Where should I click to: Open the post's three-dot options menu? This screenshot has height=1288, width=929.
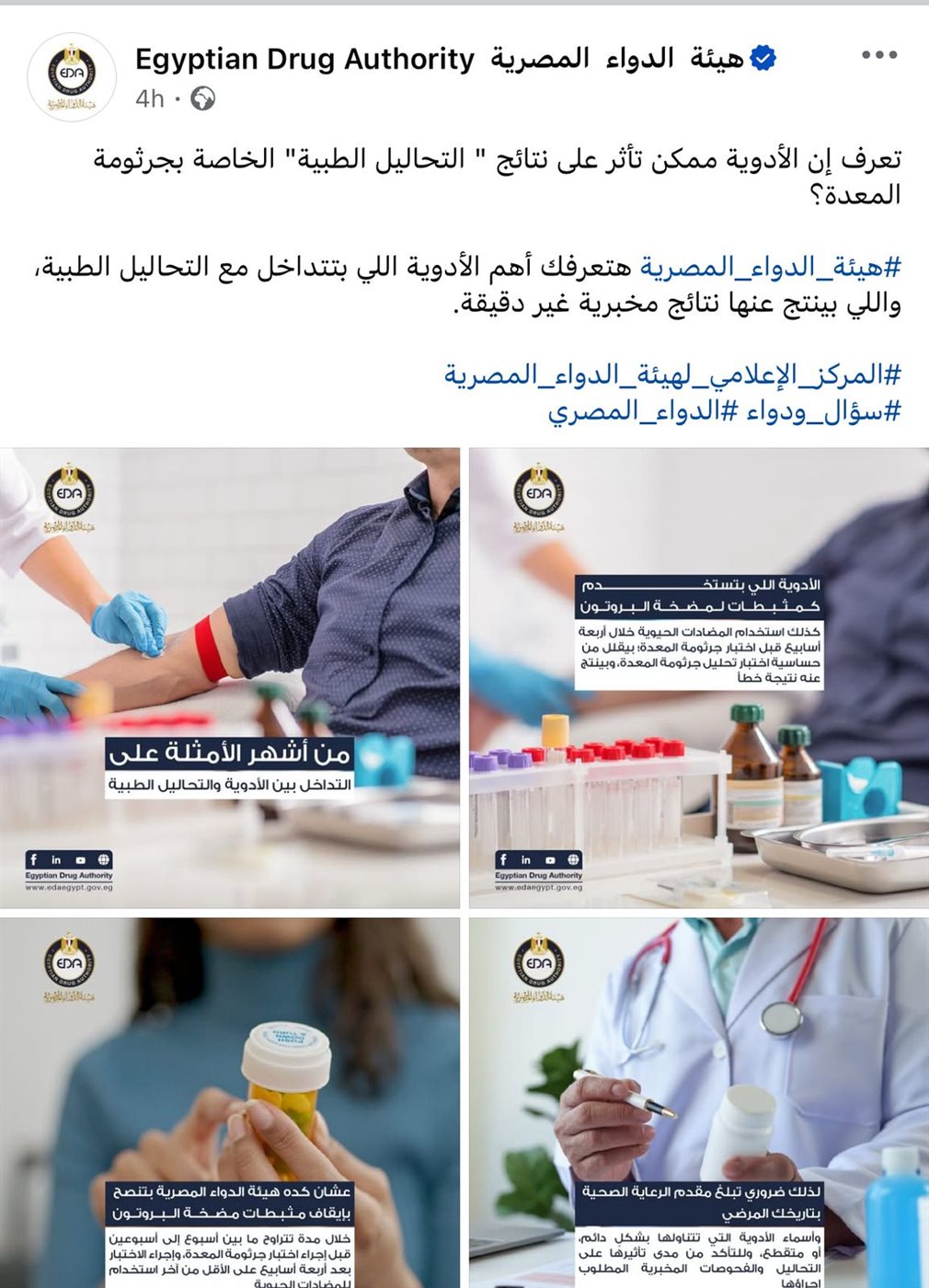[x=878, y=56]
